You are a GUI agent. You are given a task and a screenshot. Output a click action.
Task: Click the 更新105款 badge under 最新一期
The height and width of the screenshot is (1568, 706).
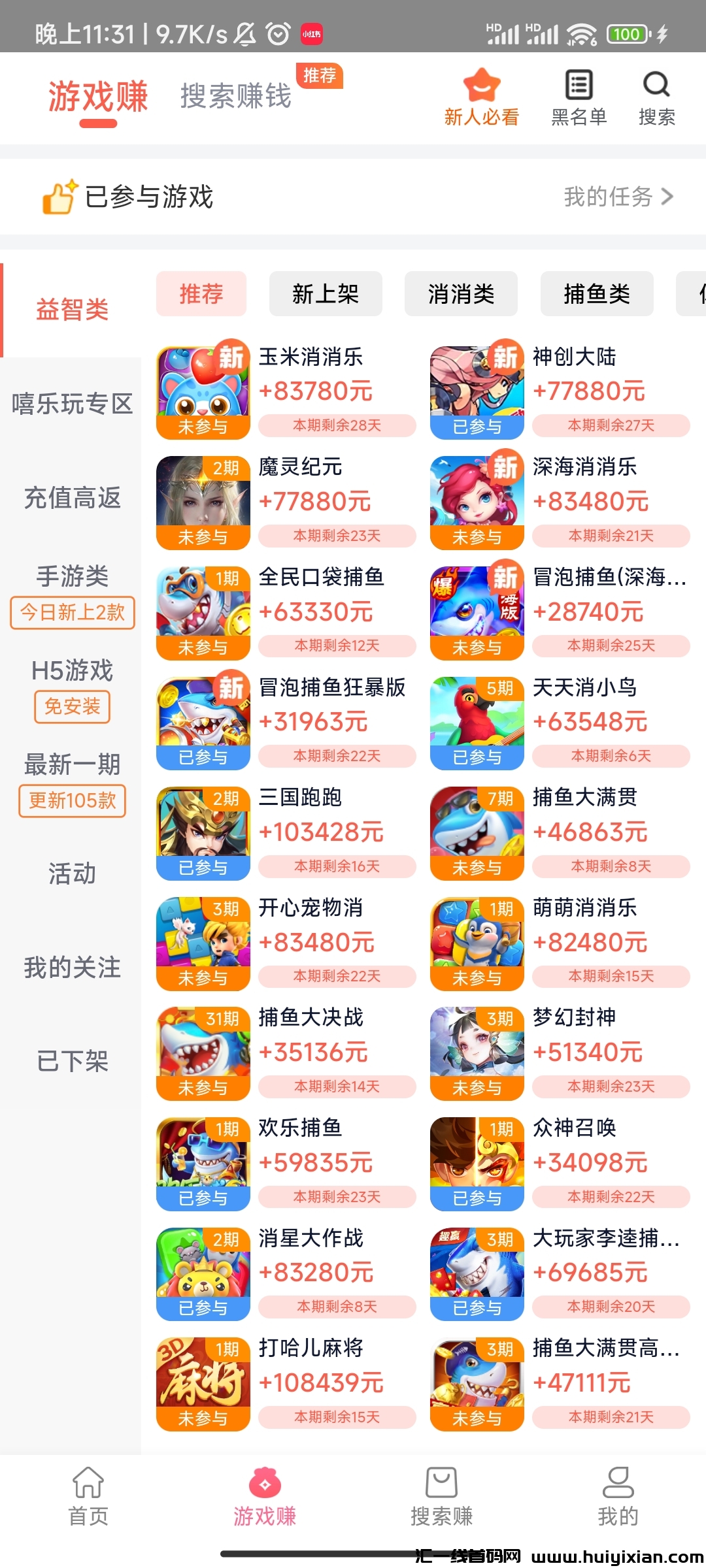72,802
